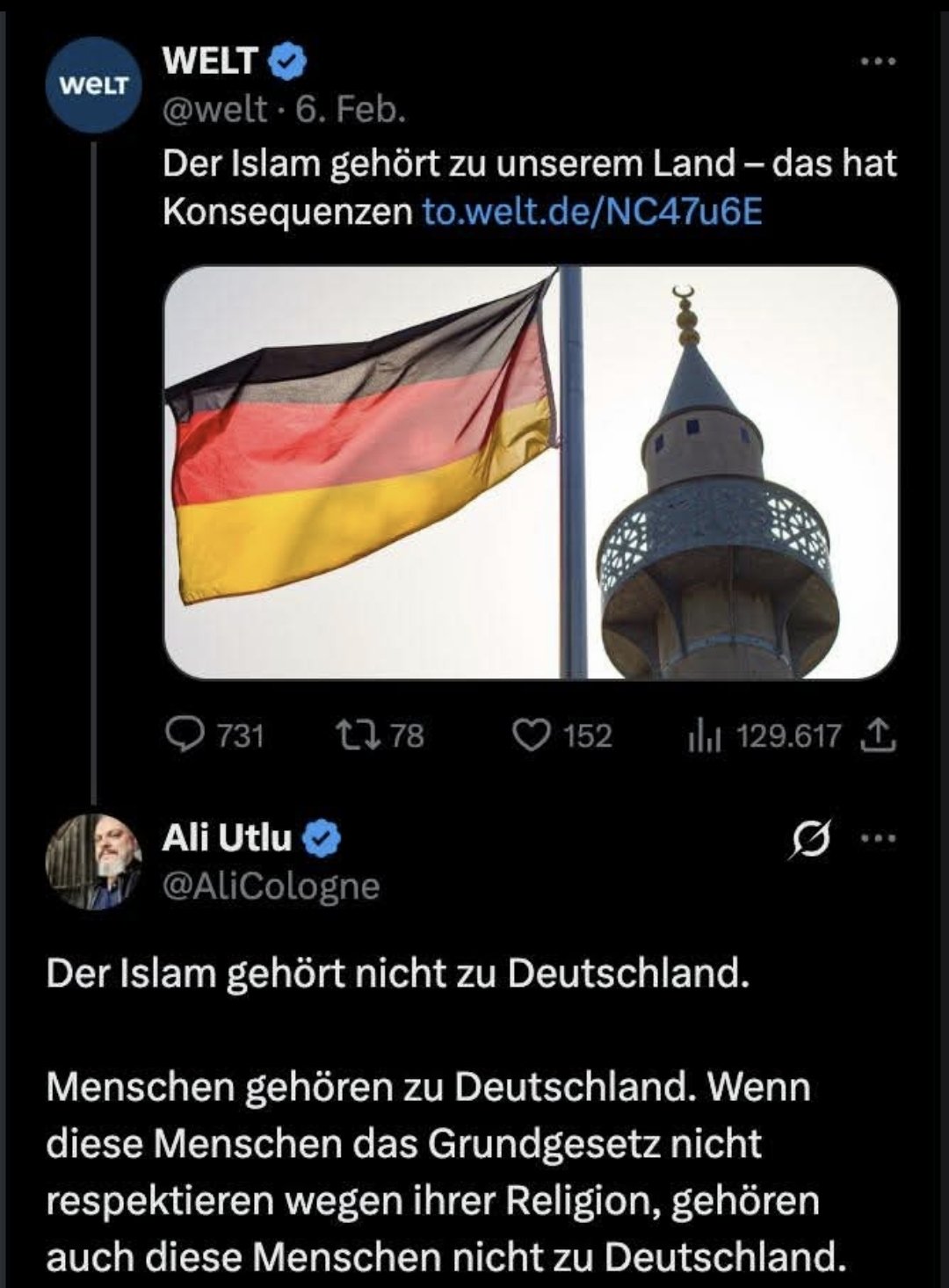Open overflow menu on Ali Utlu's post
This screenshot has width=949, height=1288.
877,838
